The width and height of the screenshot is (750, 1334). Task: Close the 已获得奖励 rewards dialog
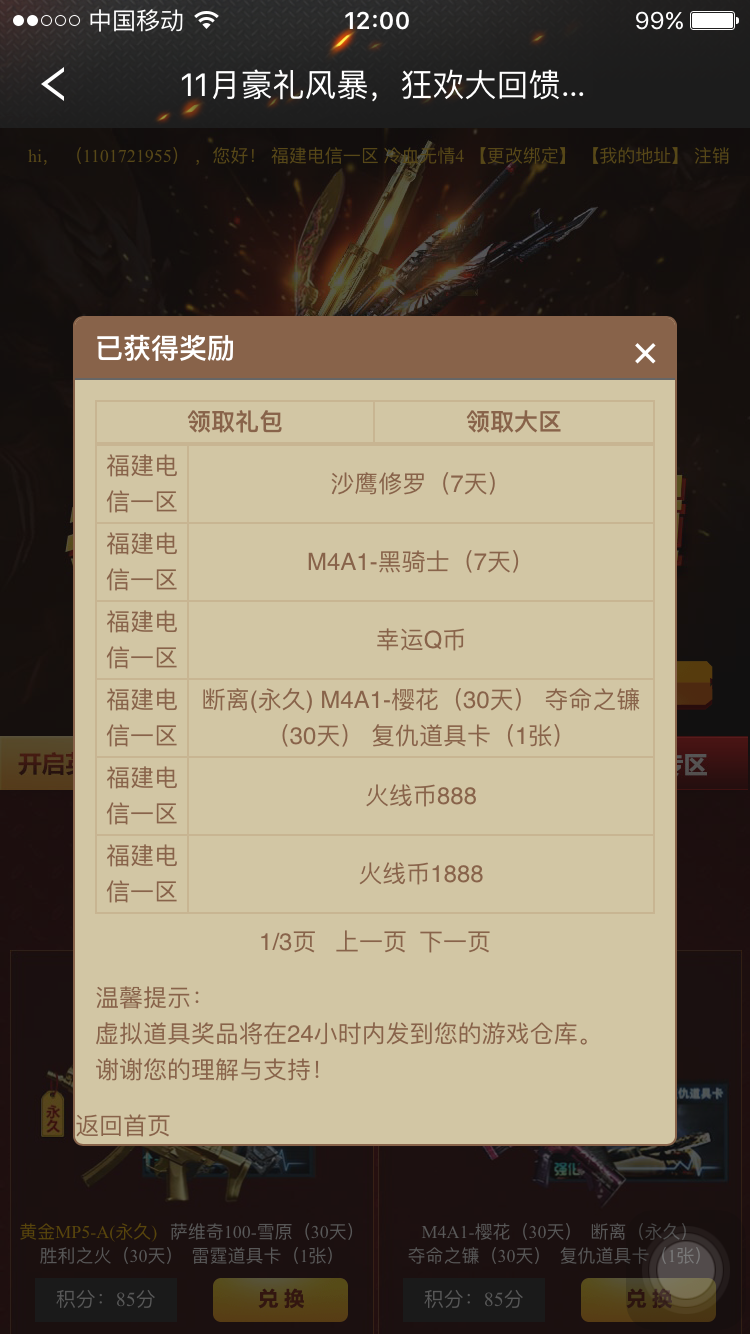pyautogui.click(x=645, y=352)
